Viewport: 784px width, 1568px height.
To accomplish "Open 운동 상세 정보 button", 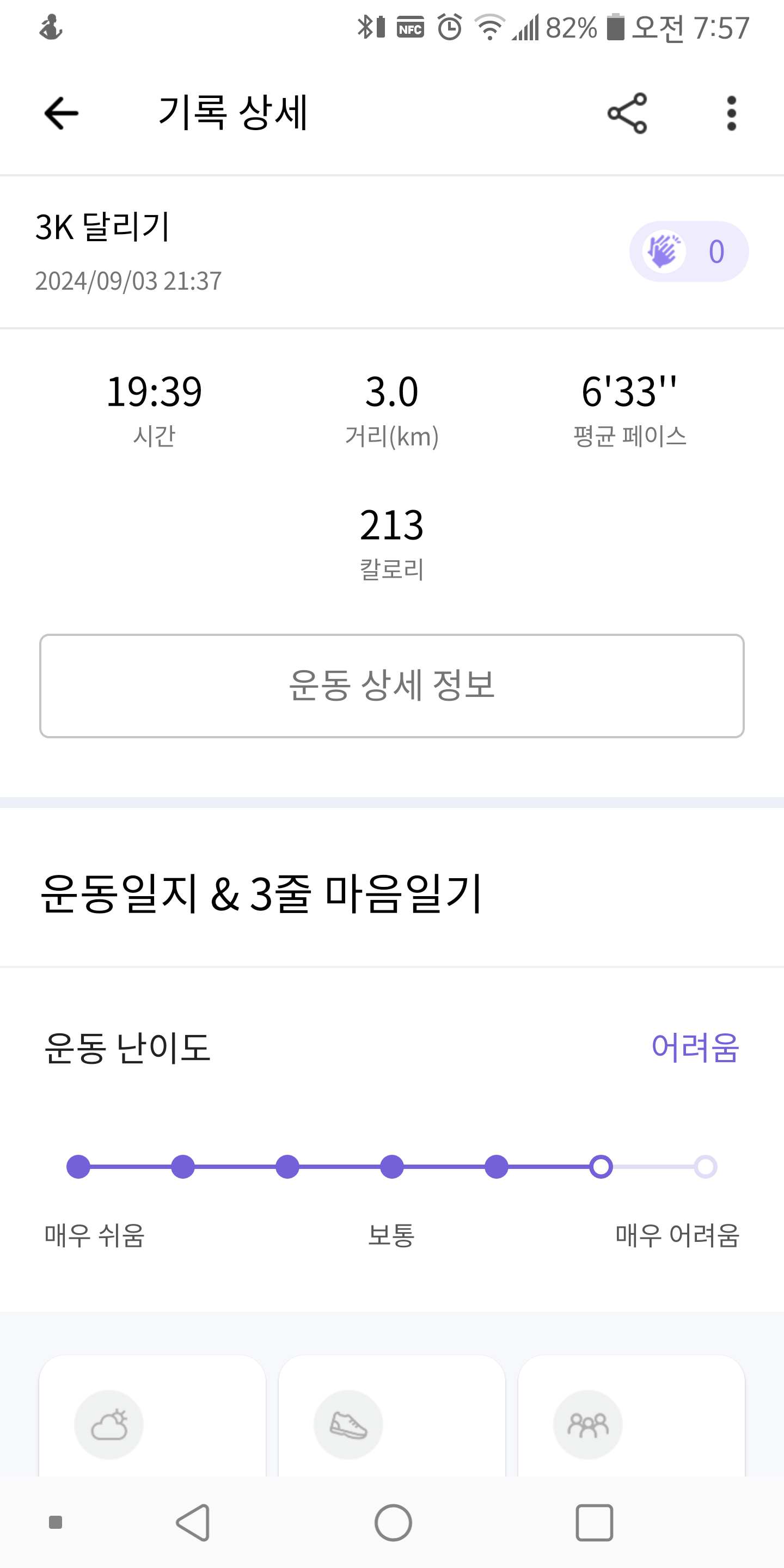I will 392,686.
